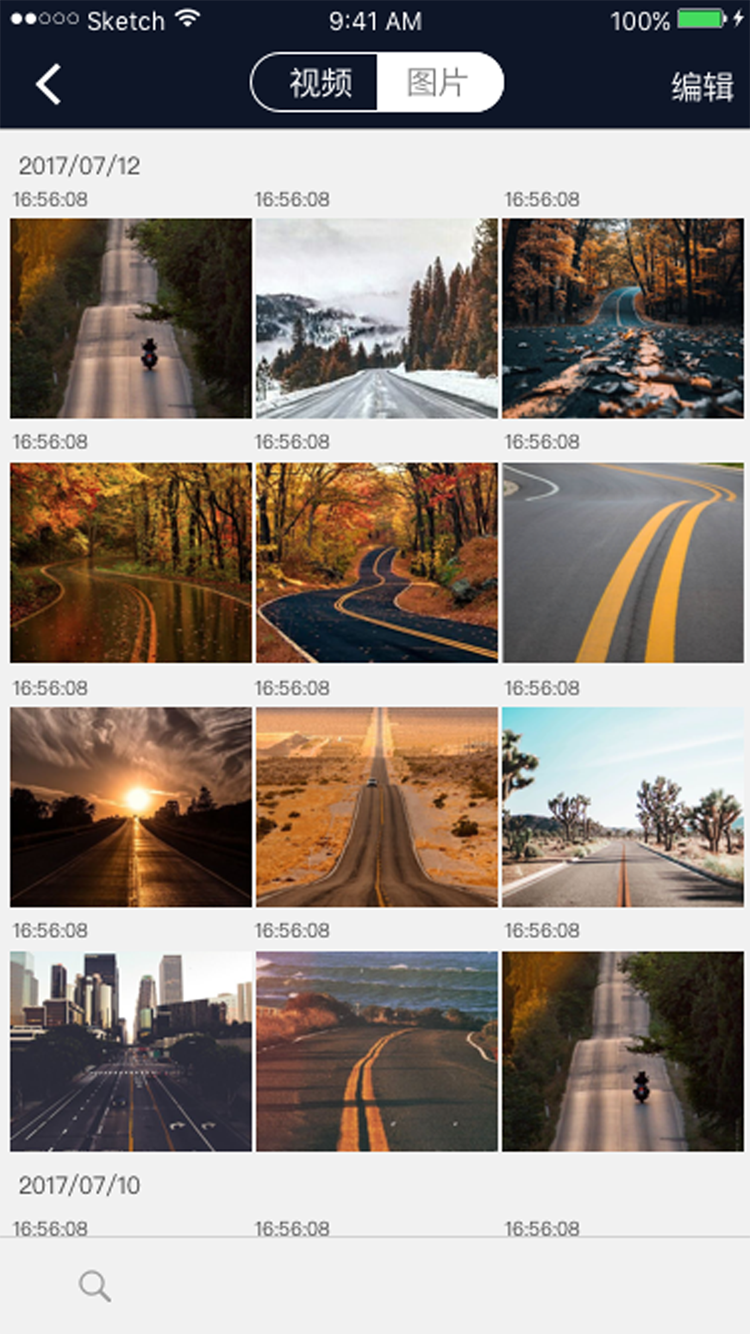The width and height of the screenshot is (750, 1334).
Task: Select the 图片 tab
Action: [438, 83]
